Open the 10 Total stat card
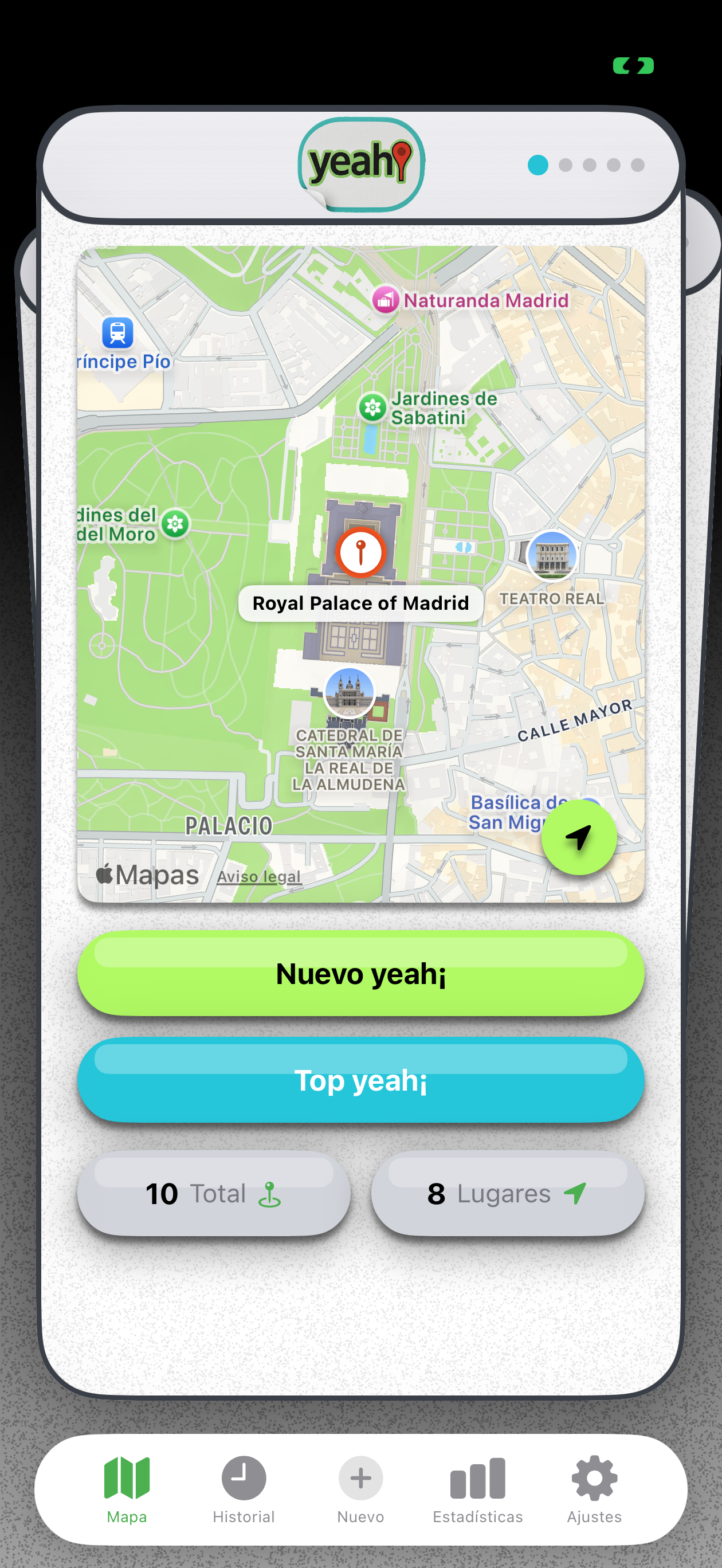This screenshot has width=722, height=1568. [214, 1193]
